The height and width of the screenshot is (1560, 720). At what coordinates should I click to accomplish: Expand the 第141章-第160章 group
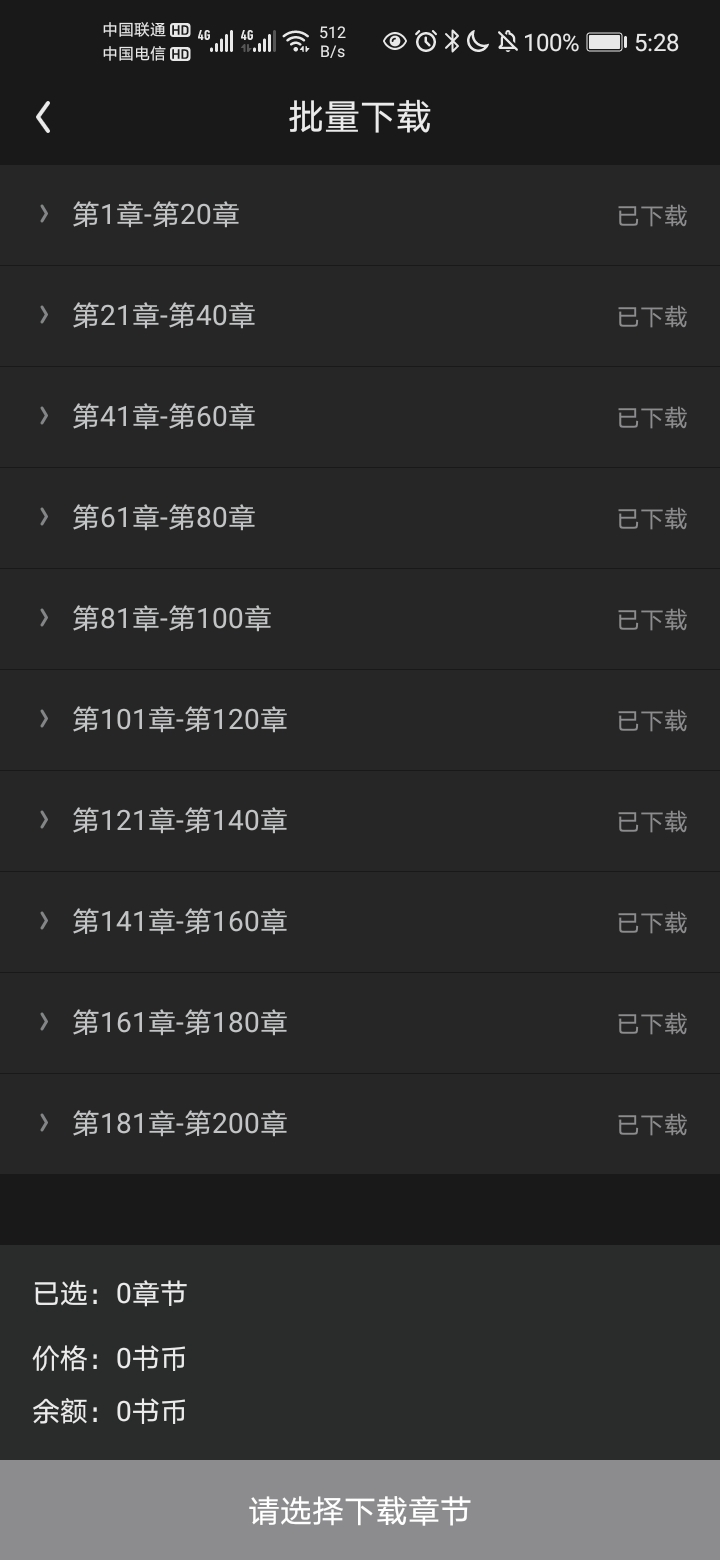point(360,922)
